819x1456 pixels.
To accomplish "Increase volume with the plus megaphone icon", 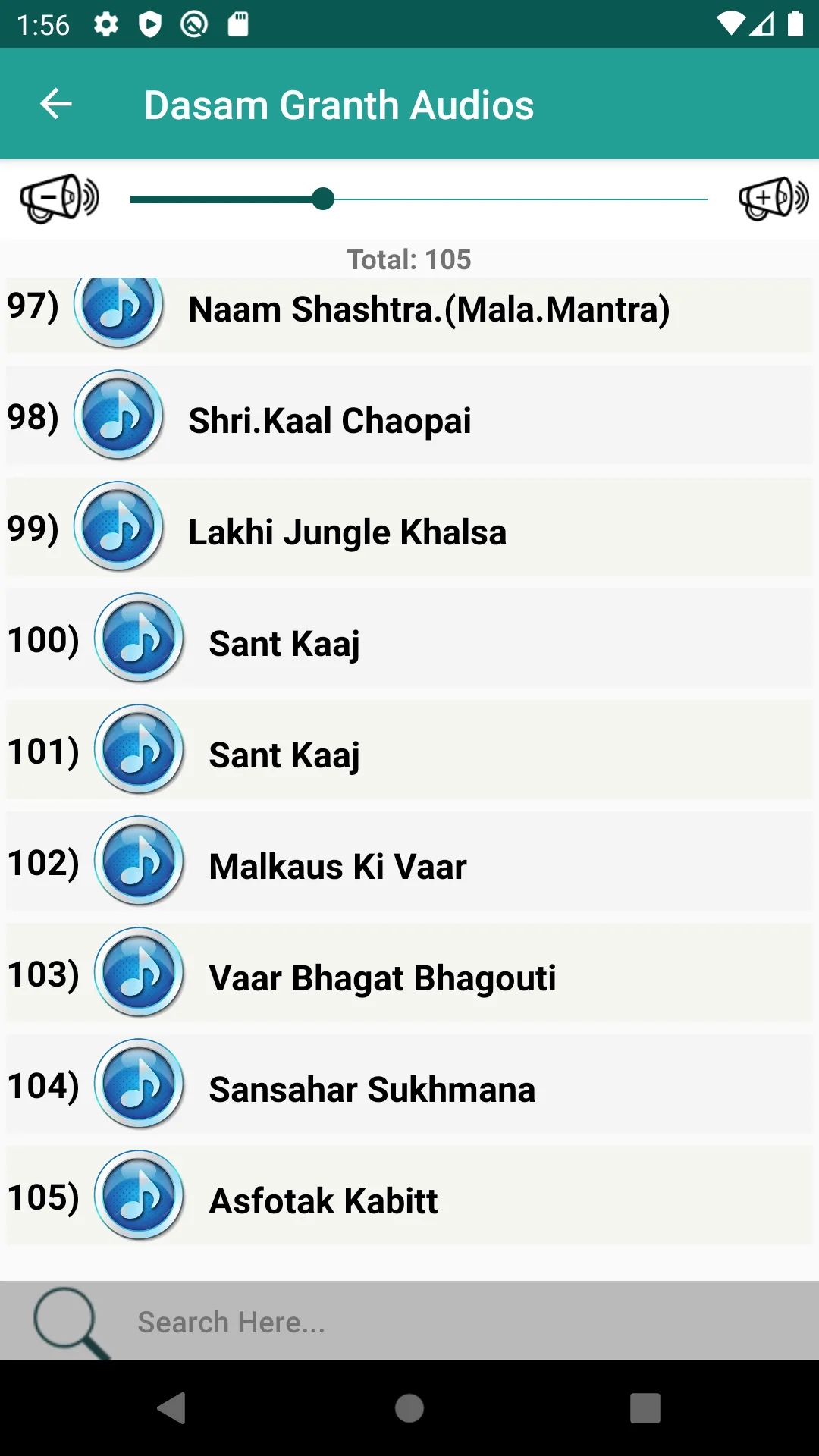I will pos(773,199).
